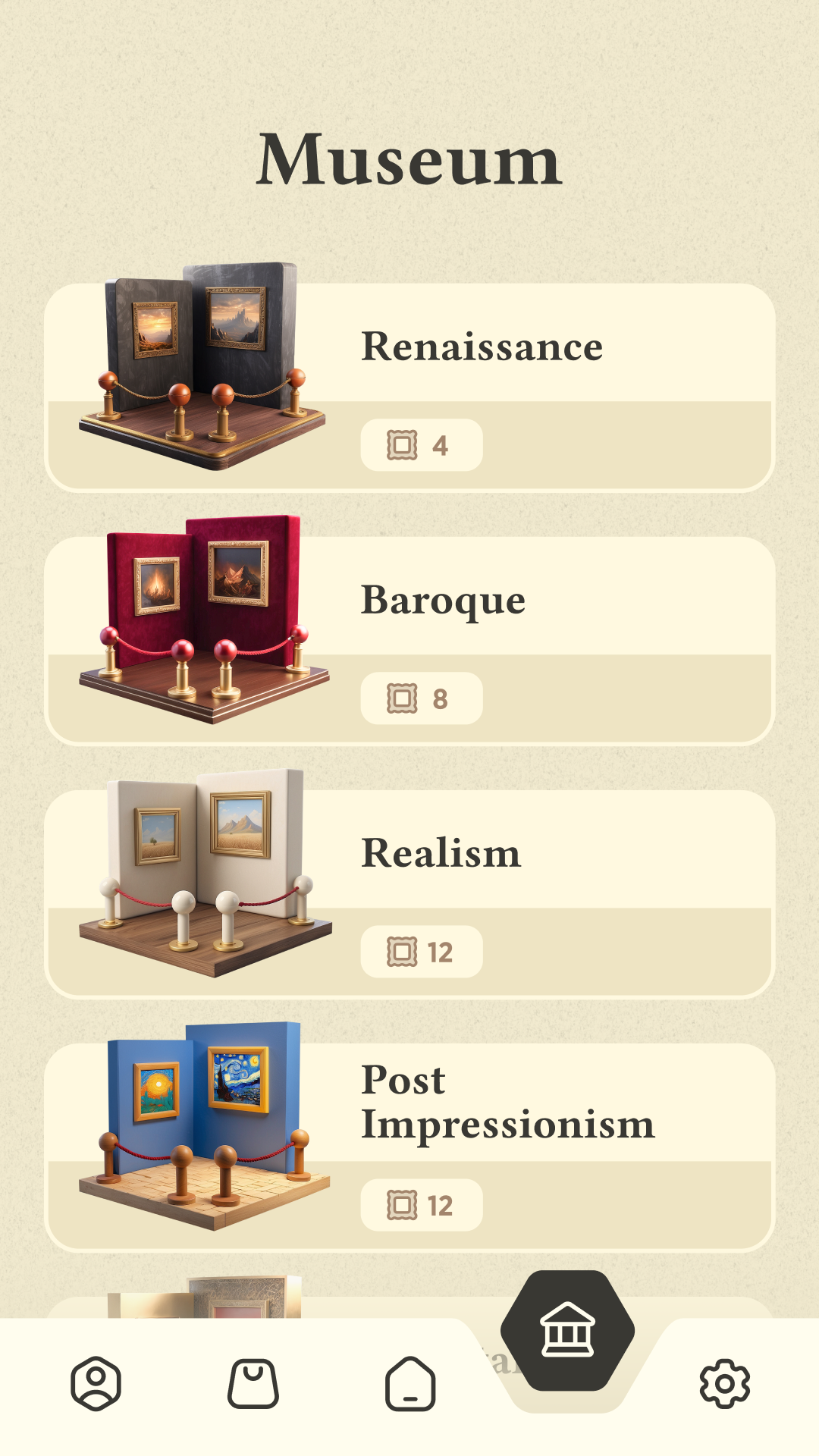Switch to the profile tab
Image resolution: width=819 pixels, height=1456 pixels.
[96, 1383]
